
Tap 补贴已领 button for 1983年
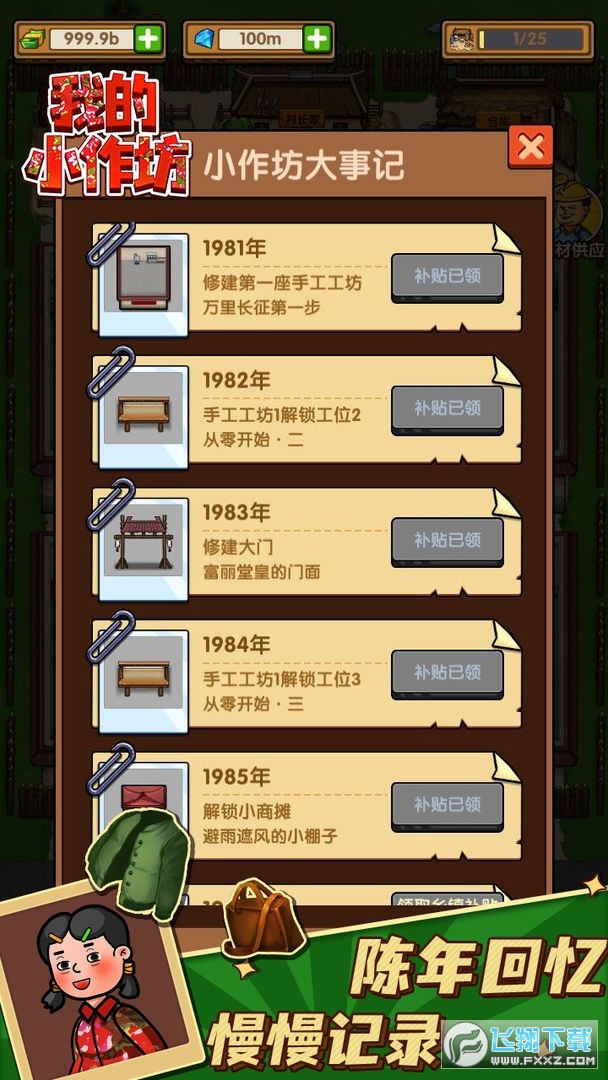pyautogui.click(x=447, y=540)
